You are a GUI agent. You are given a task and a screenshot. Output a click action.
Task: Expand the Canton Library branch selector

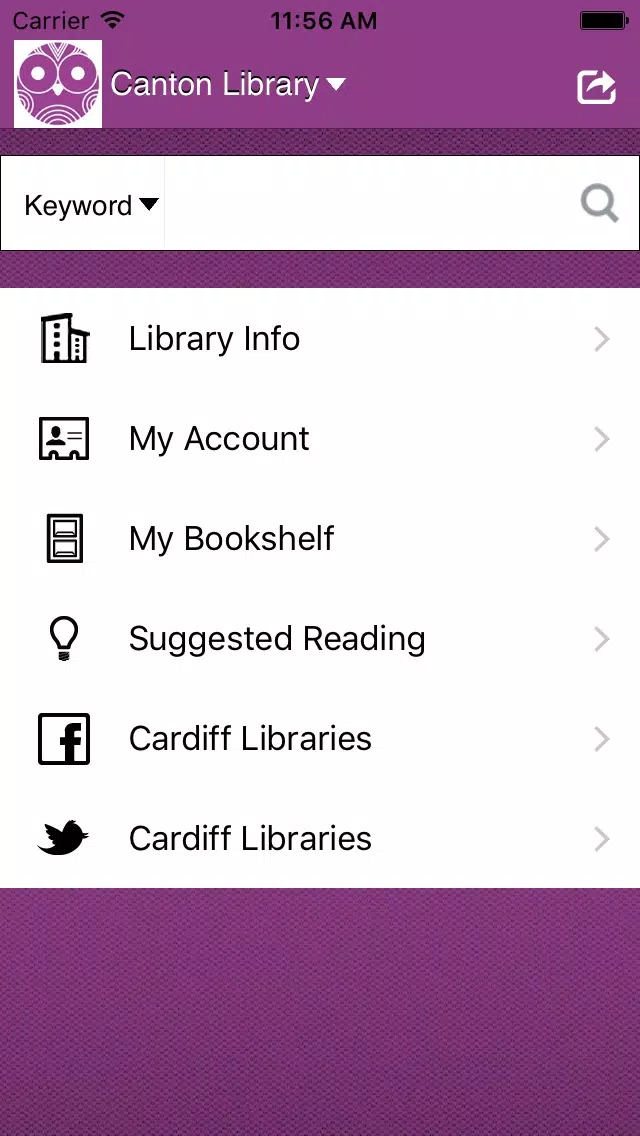coord(228,85)
